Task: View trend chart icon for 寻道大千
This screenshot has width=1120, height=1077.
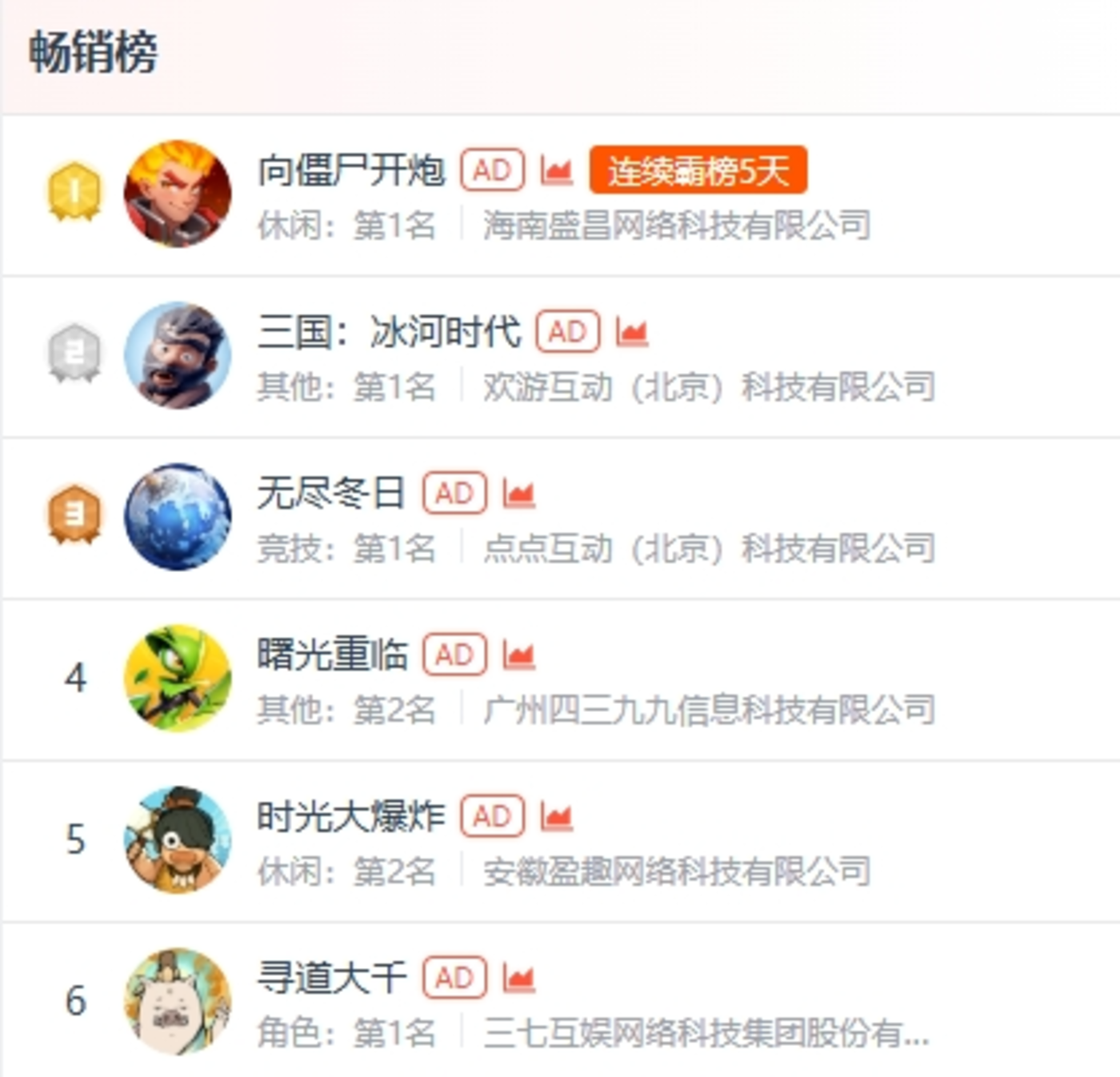Action: pyautogui.click(x=518, y=979)
